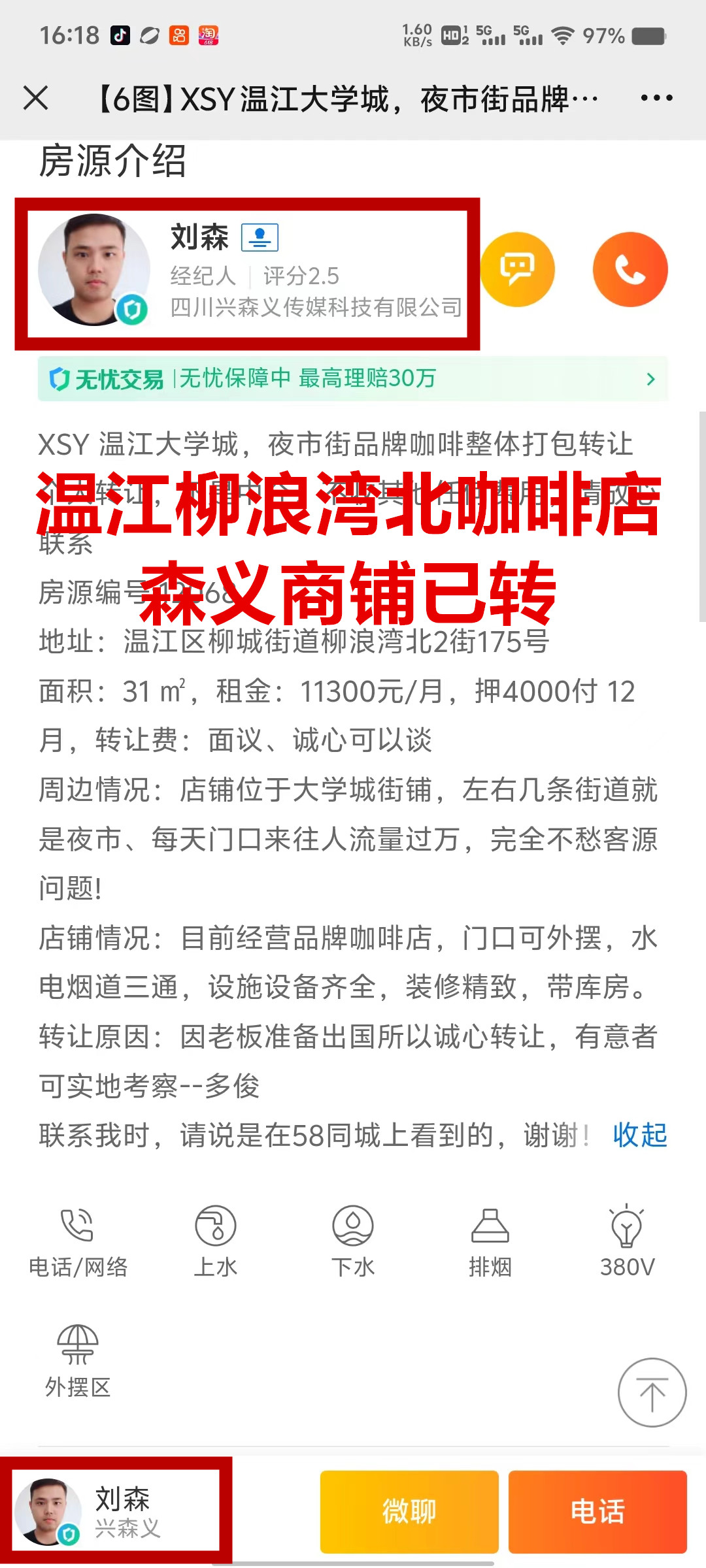The image size is (706, 1568).
Task: Open 刘森 兴森义 in the bottom bar
Action: (x=116, y=1511)
